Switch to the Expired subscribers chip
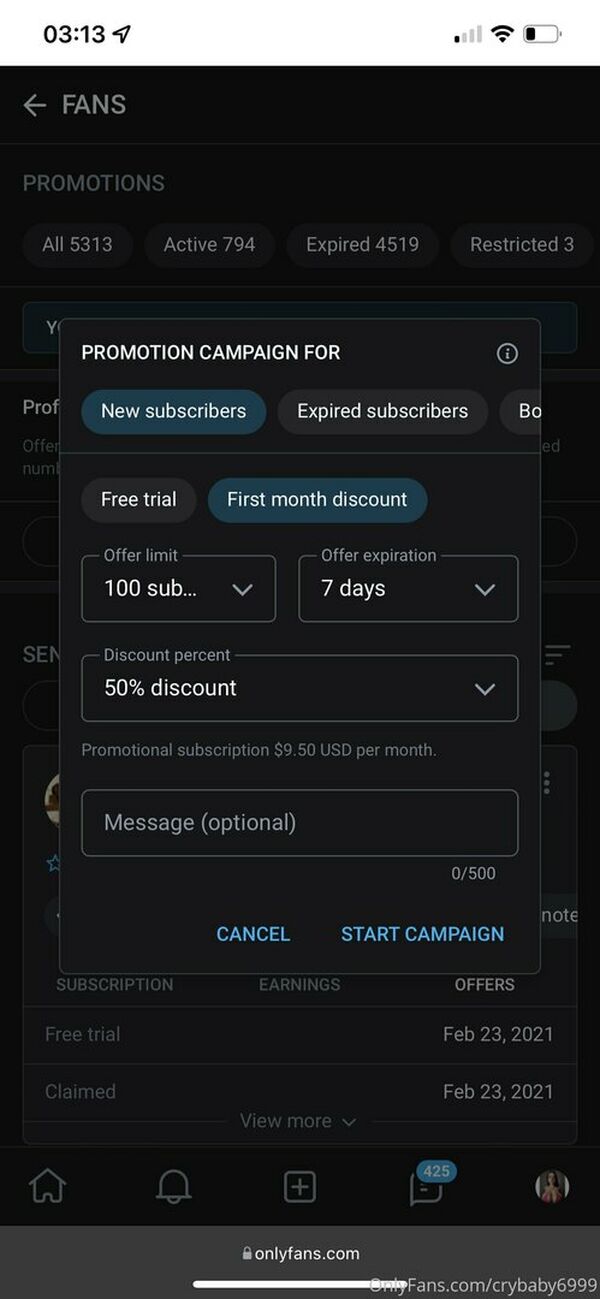The image size is (600, 1299). click(382, 411)
